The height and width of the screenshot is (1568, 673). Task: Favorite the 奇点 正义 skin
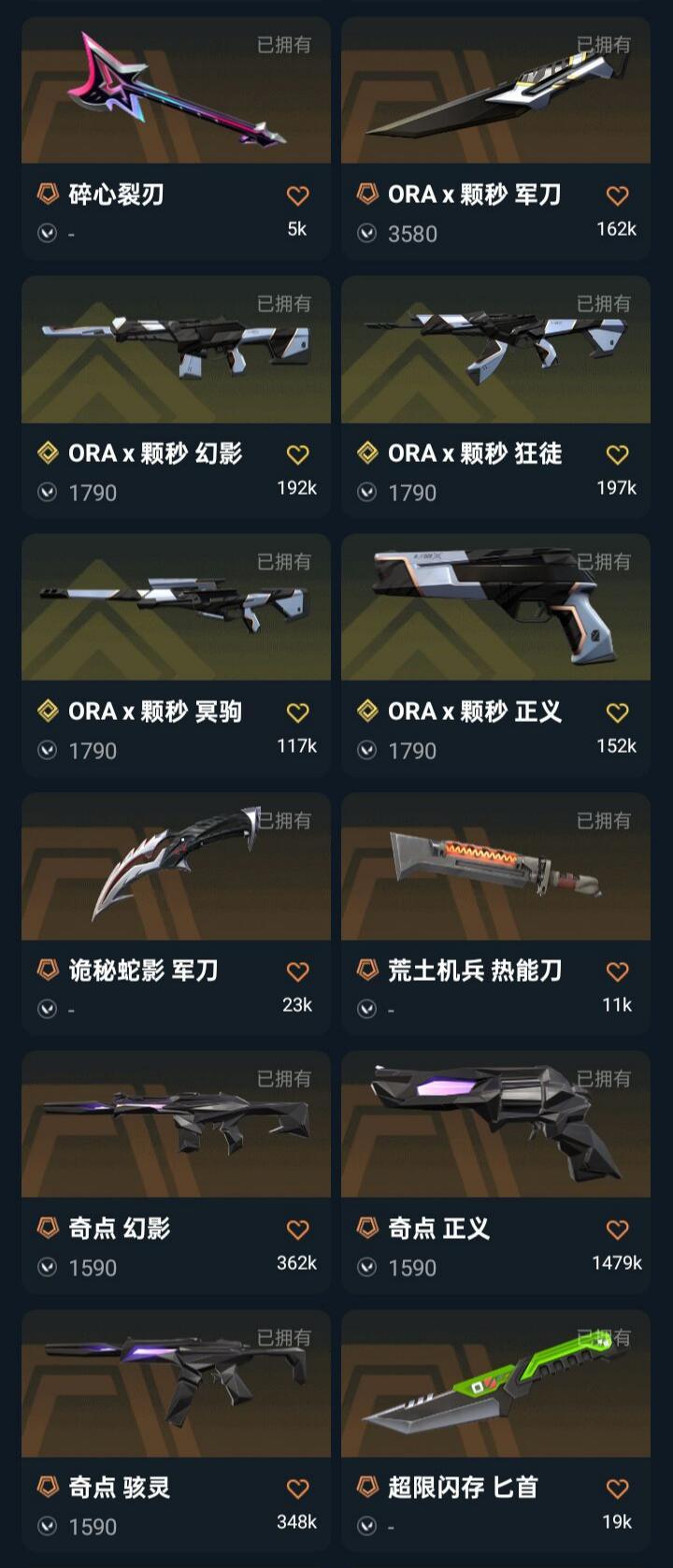pos(617,1230)
